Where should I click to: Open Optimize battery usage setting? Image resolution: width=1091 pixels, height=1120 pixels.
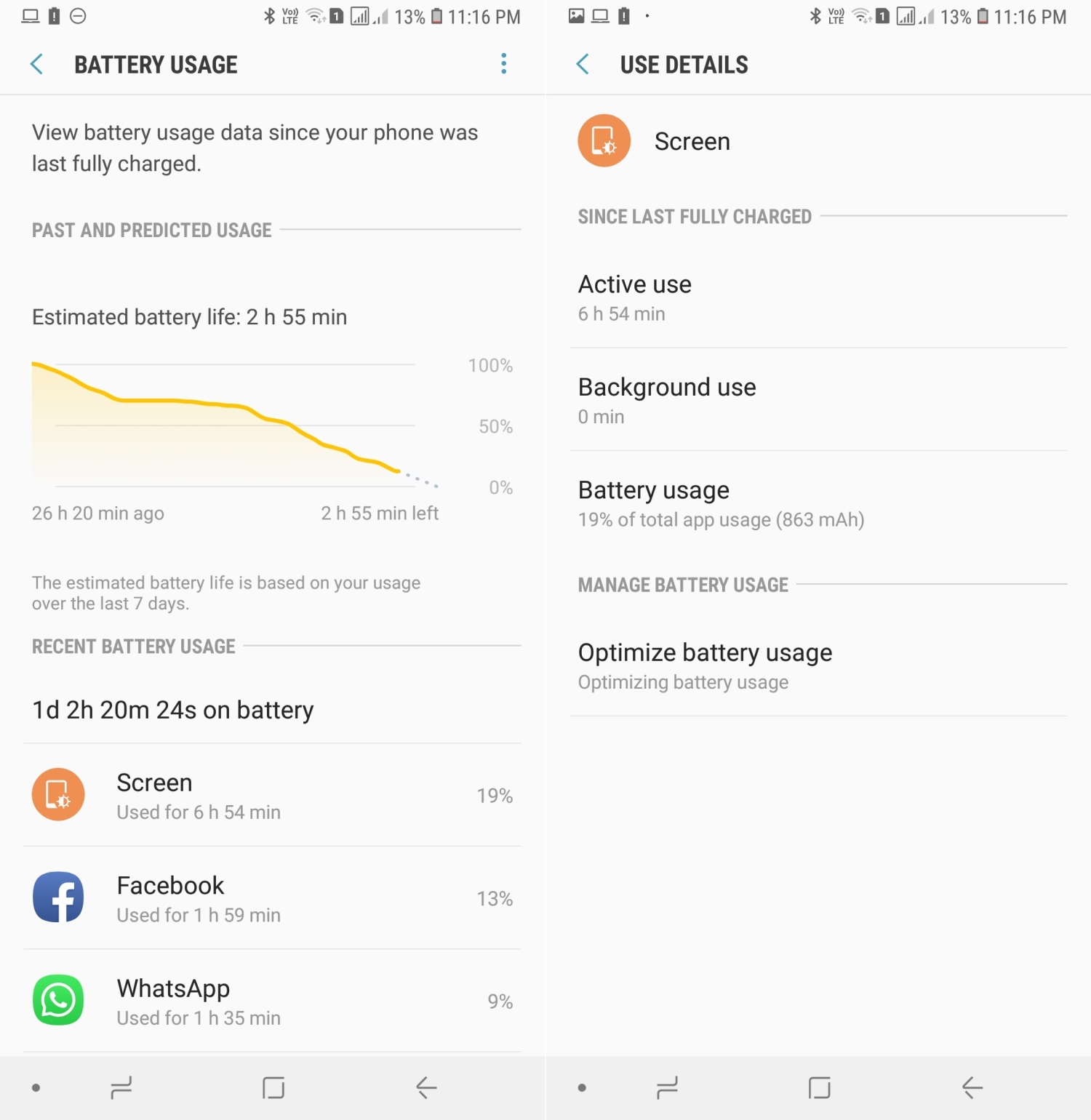pyautogui.click(x=818, y=665)
